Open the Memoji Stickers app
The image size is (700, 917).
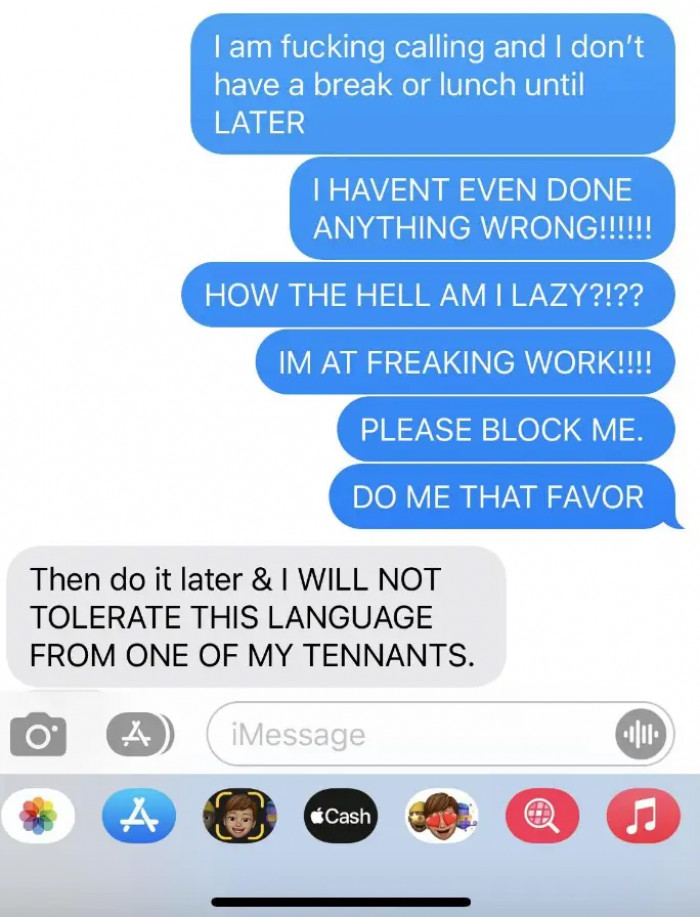click(441, 815)
